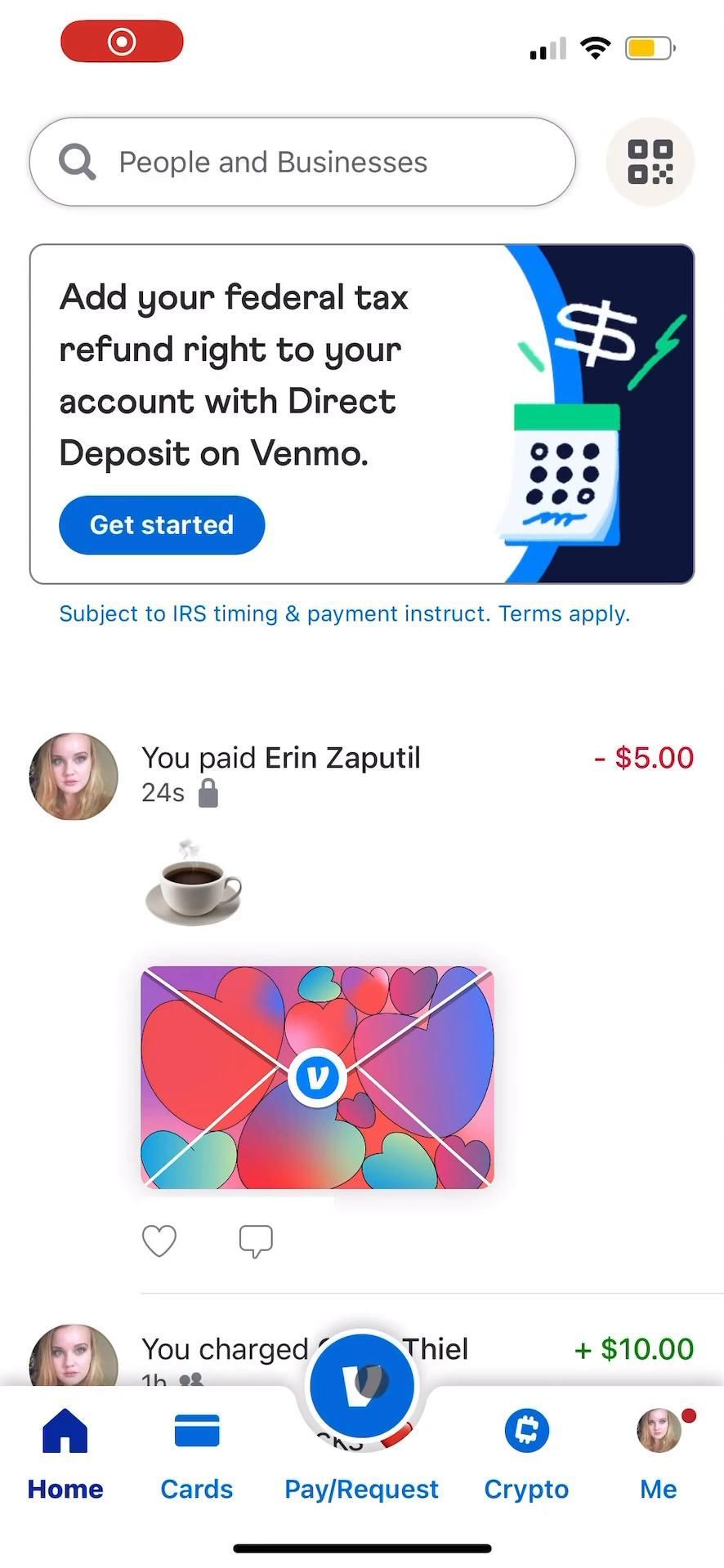Viewport: 724px width, 1568px height.
Task: Comment on the Erin Zaputil payment
Action: pyautogui.click(x=256, y=1241)
